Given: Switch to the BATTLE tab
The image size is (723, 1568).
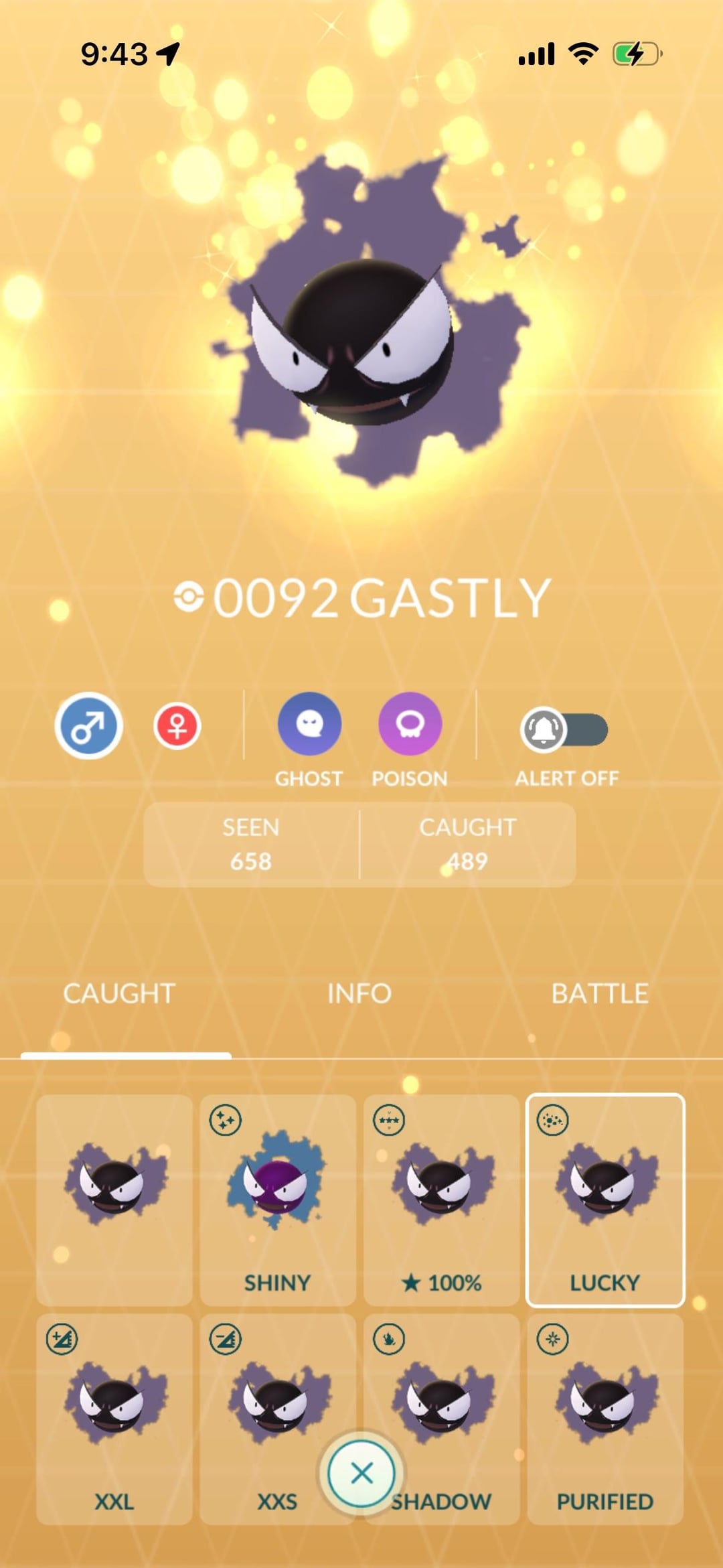Looking at the screenshot, I should 600,993.
